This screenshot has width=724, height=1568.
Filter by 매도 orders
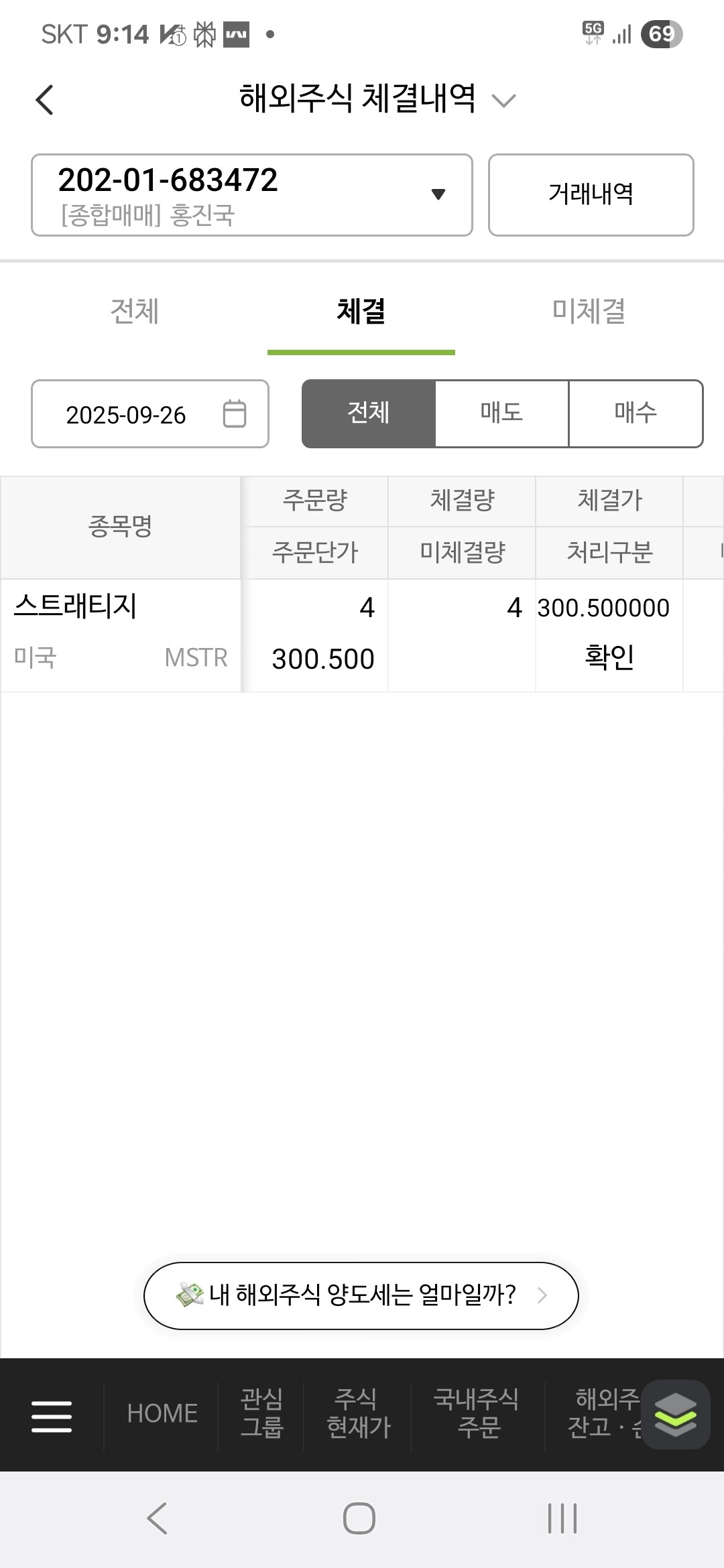coord(502,413)
